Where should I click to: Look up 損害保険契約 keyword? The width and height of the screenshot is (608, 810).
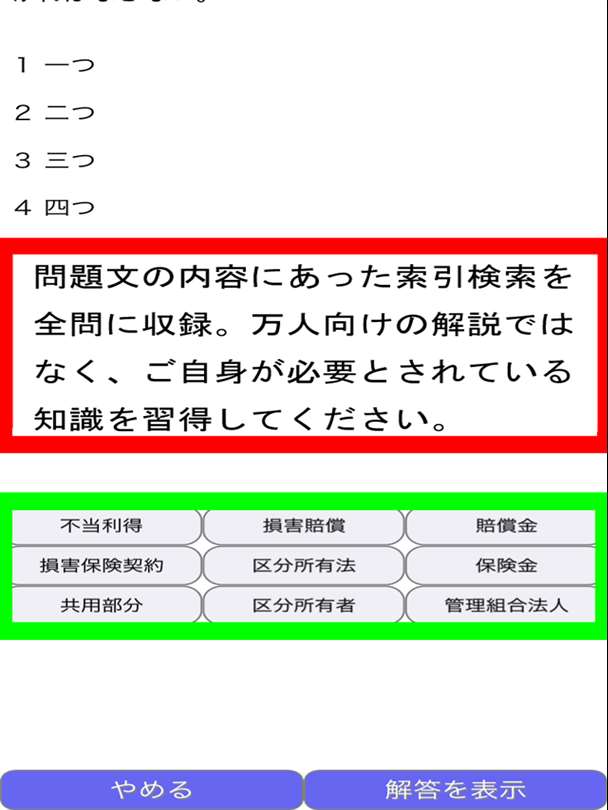(x=107, y=565)
